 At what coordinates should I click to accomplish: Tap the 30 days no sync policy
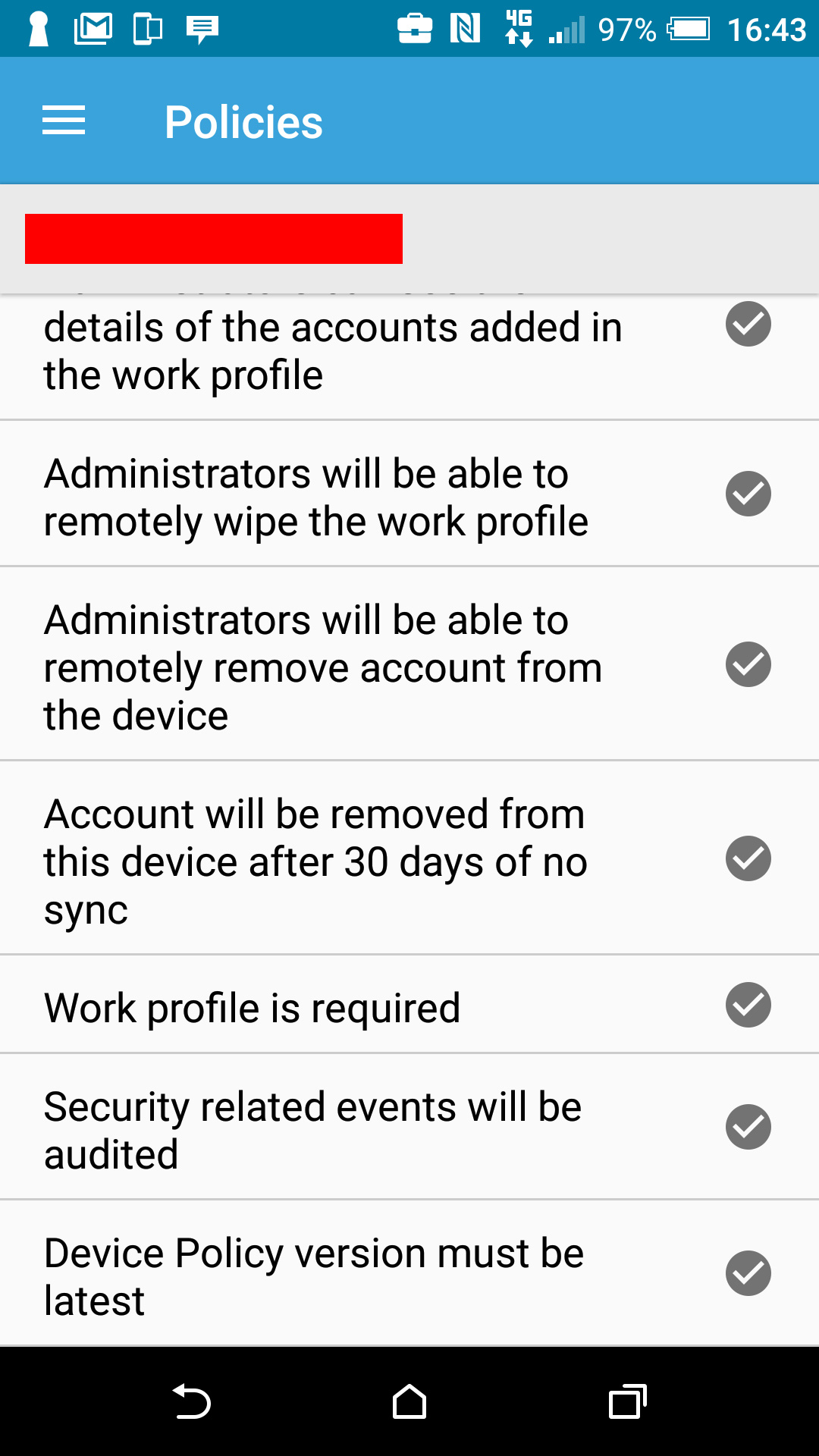(x=409, y=858)
